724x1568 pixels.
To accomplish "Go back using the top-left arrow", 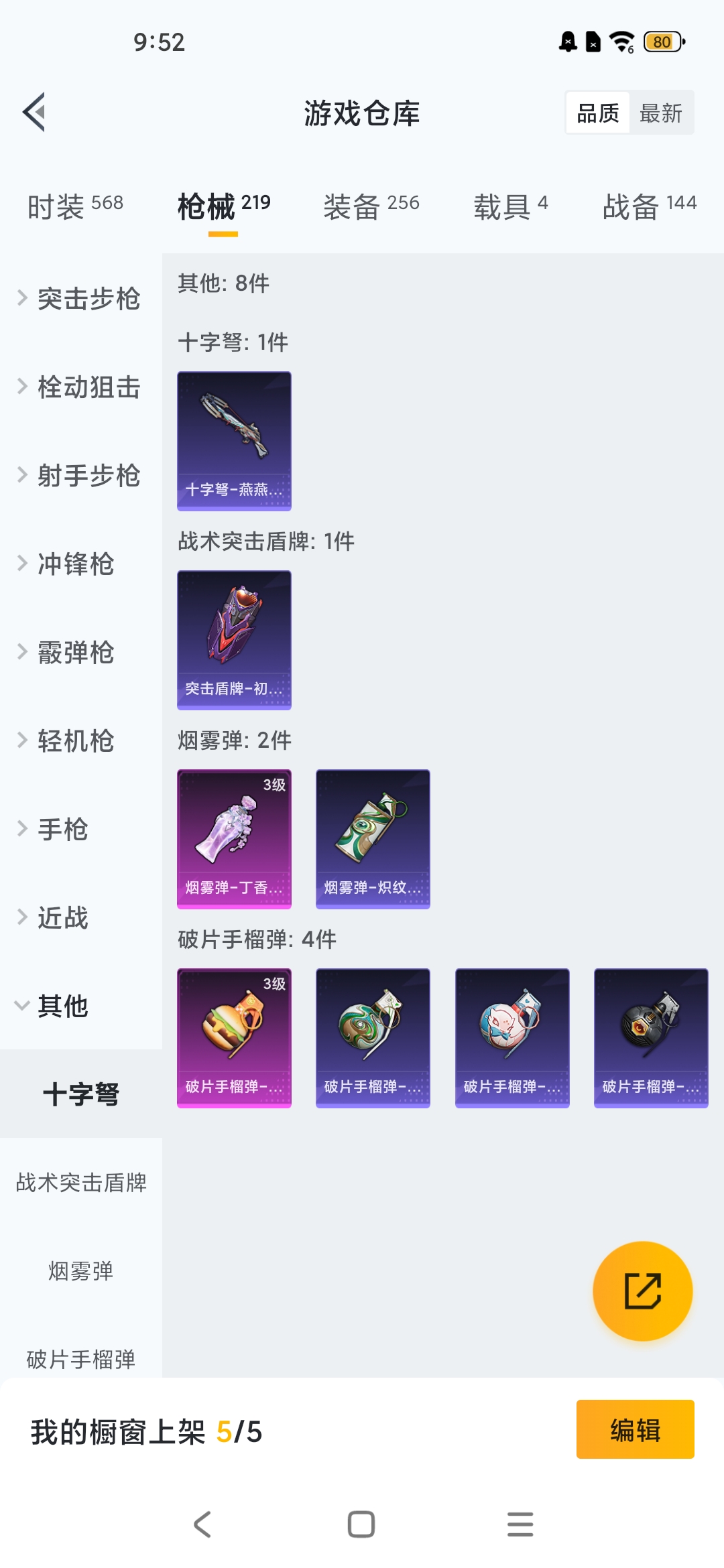I will point(34,112).
